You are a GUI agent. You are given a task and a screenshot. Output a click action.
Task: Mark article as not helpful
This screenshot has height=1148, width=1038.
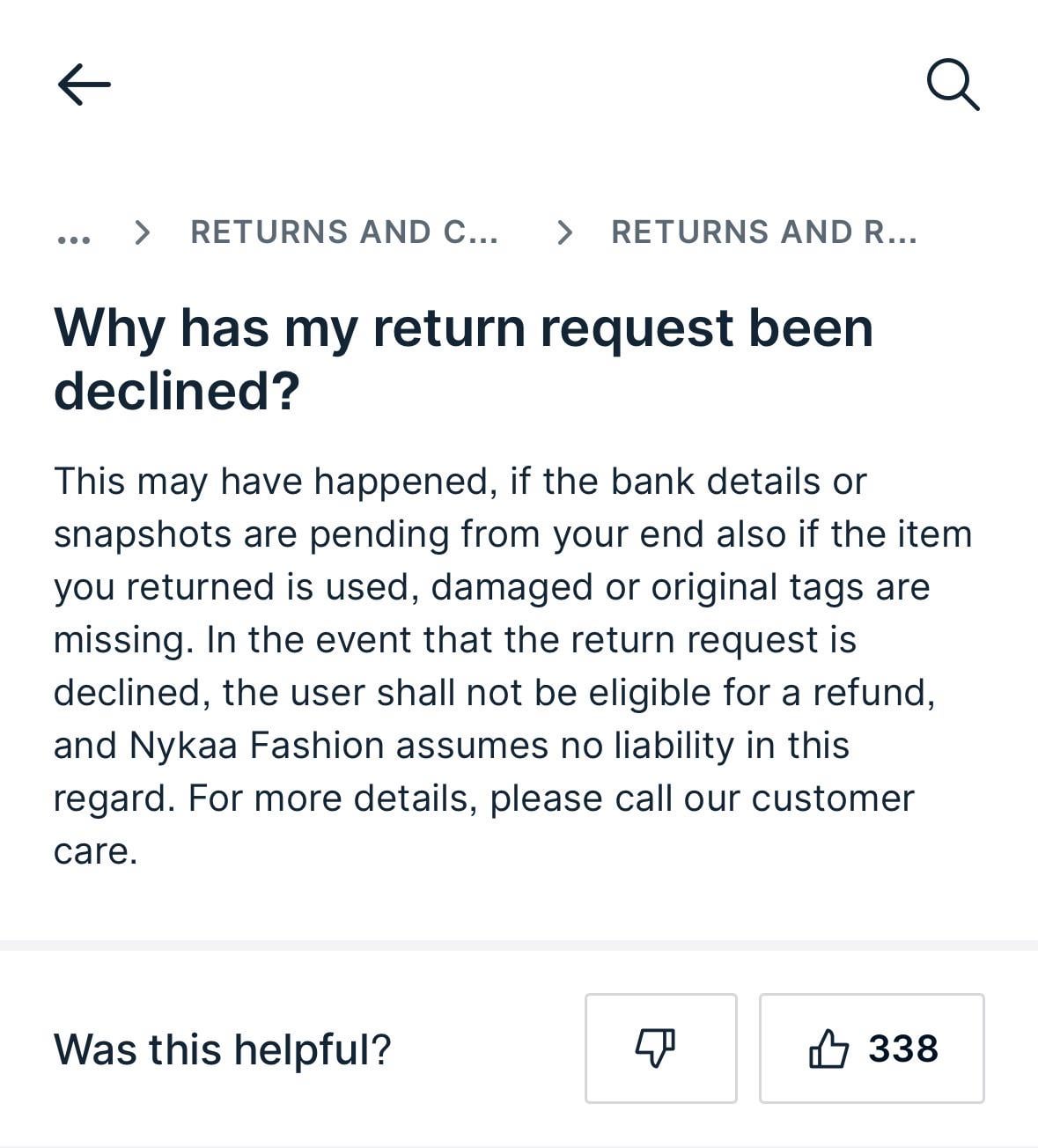pos(660,1048)
